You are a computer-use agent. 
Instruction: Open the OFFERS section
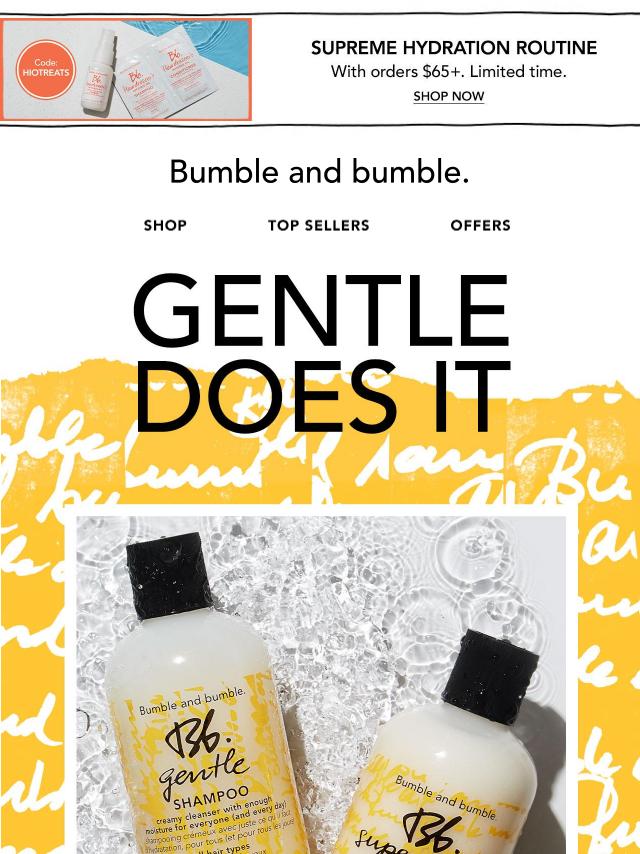[480, 226]
